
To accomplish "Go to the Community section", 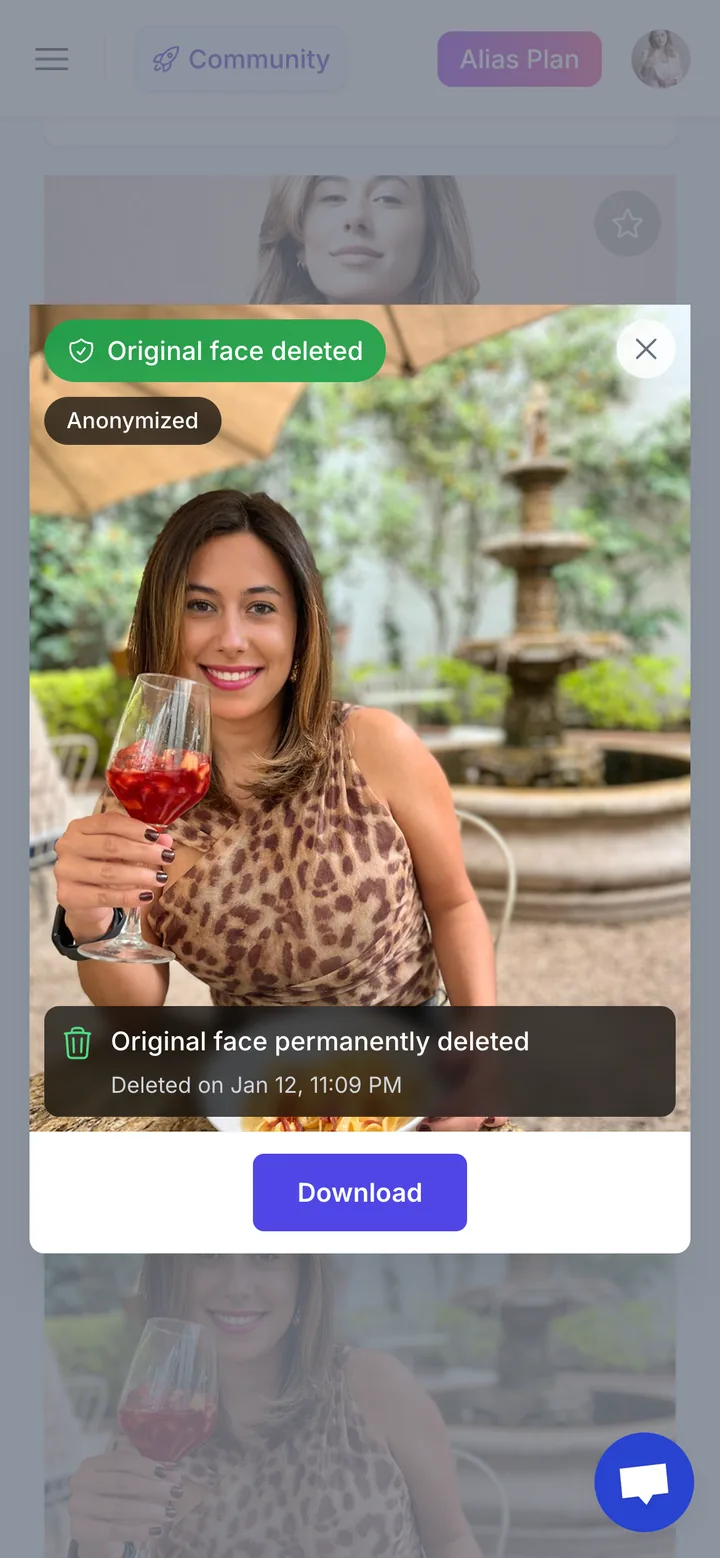I will point(241,59).
